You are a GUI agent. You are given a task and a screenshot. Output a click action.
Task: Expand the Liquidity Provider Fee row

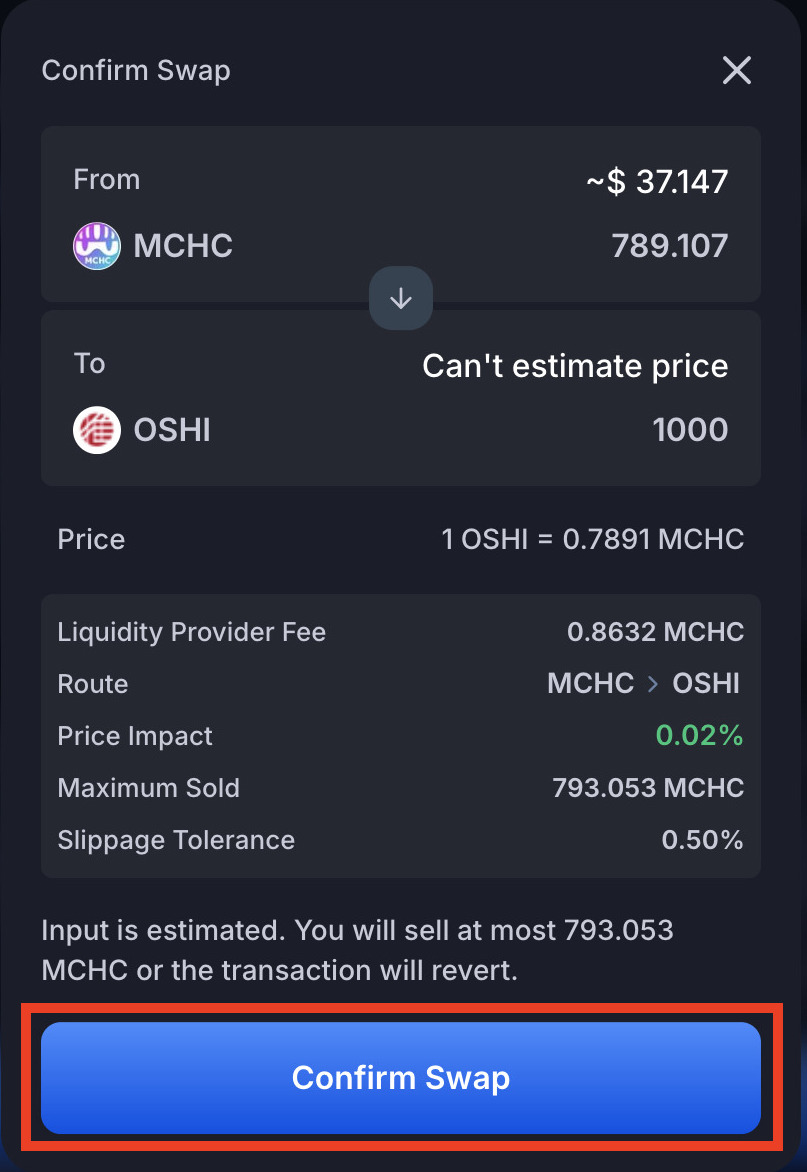pyautogui.click(x=400, y=631)
